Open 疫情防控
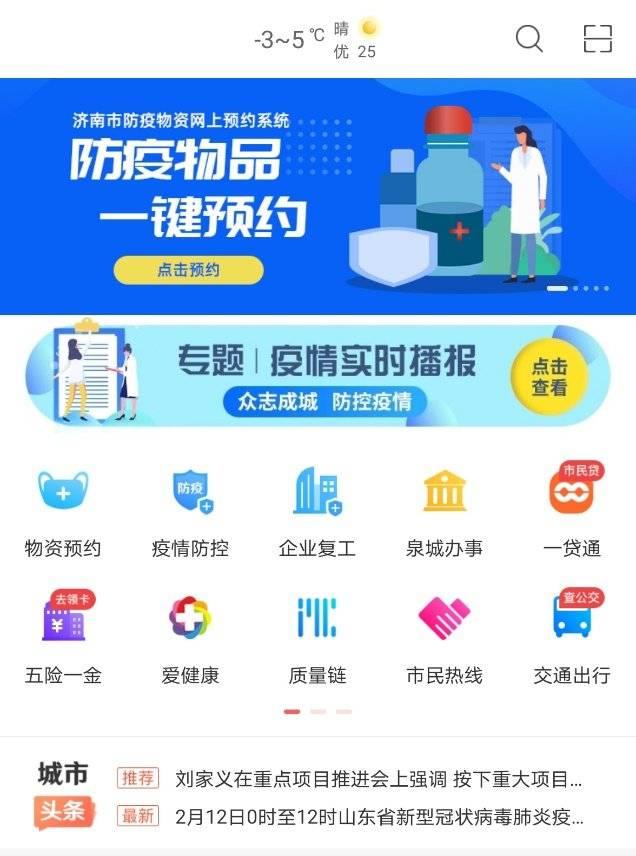The width and height of the screenshot is (636, 856). 190,512
